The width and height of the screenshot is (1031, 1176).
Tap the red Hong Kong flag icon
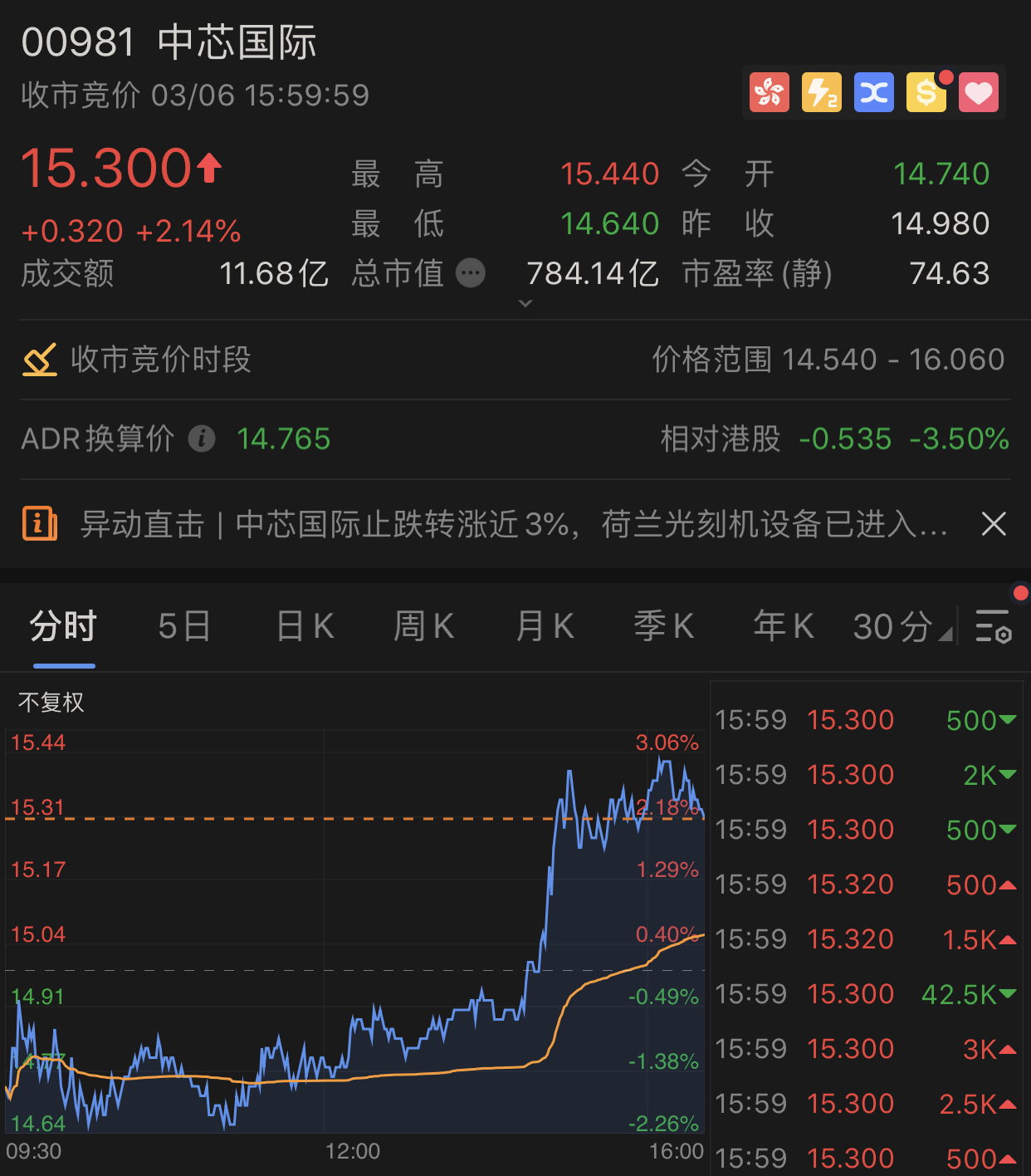tap(770, 92)
